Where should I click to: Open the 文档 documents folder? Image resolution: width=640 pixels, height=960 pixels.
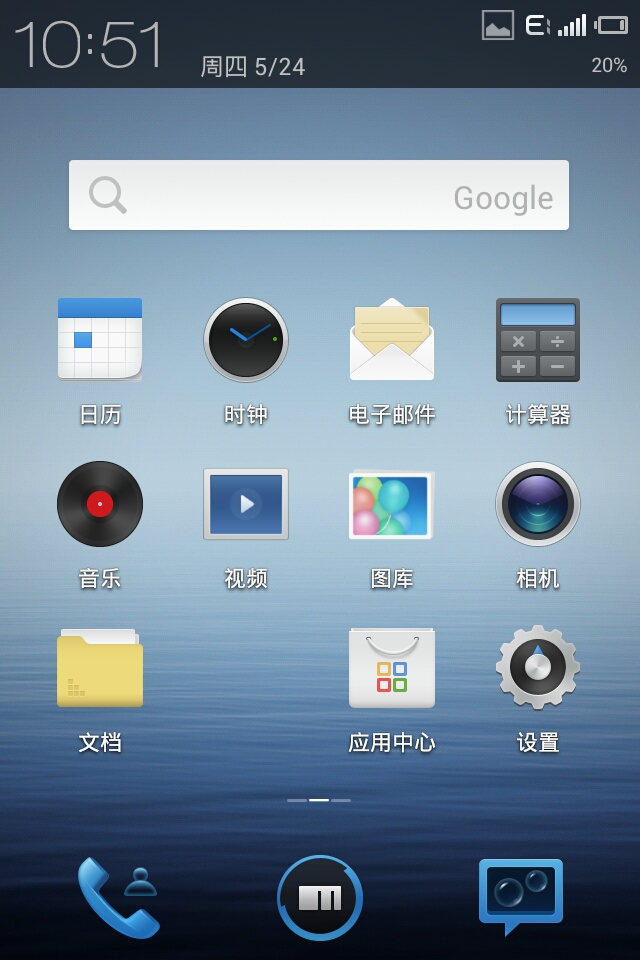pos(100,668)
